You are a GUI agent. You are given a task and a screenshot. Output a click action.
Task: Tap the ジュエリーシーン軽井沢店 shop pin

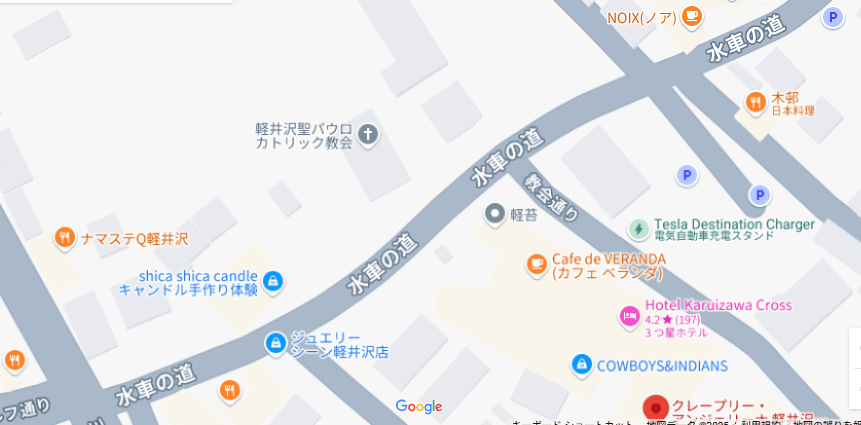click(x=276, y=343)
